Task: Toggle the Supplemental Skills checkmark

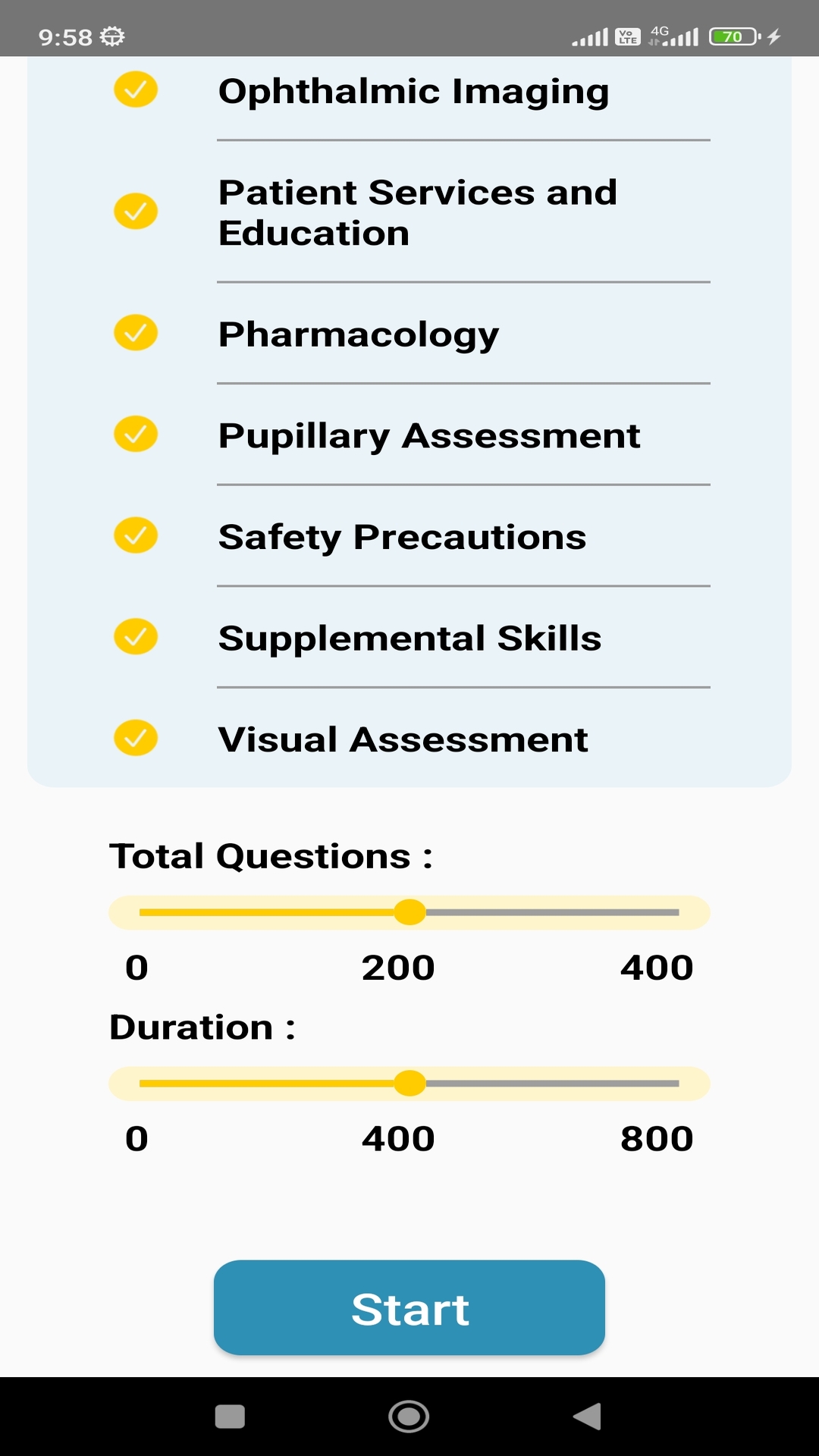Action: [x=134, y=636]
